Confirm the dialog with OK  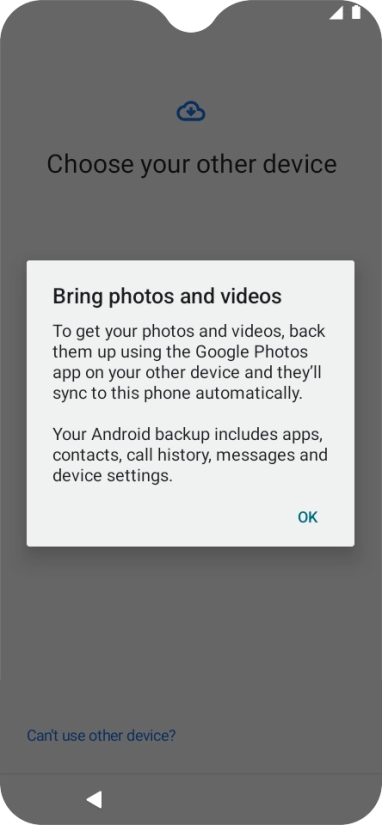[x=307, y=517]
